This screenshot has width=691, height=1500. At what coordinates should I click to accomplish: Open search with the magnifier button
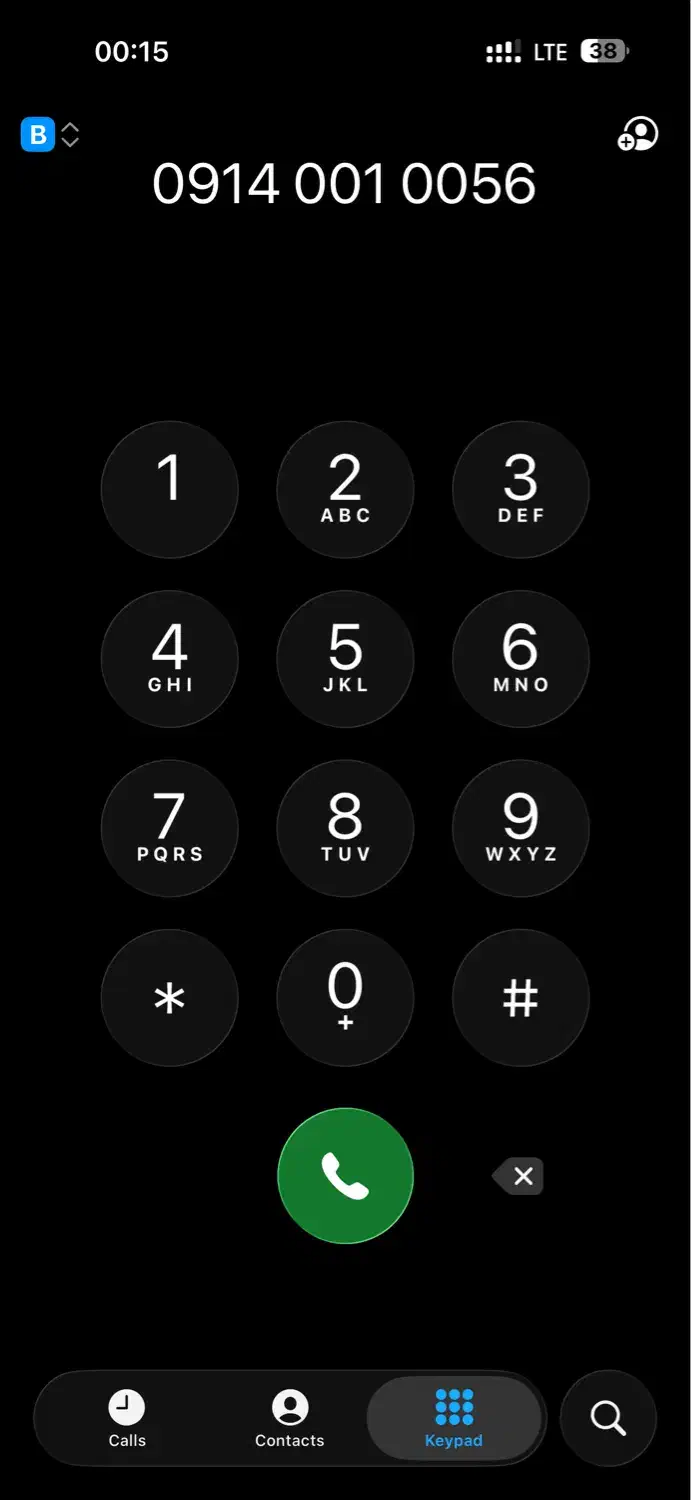608,1418
